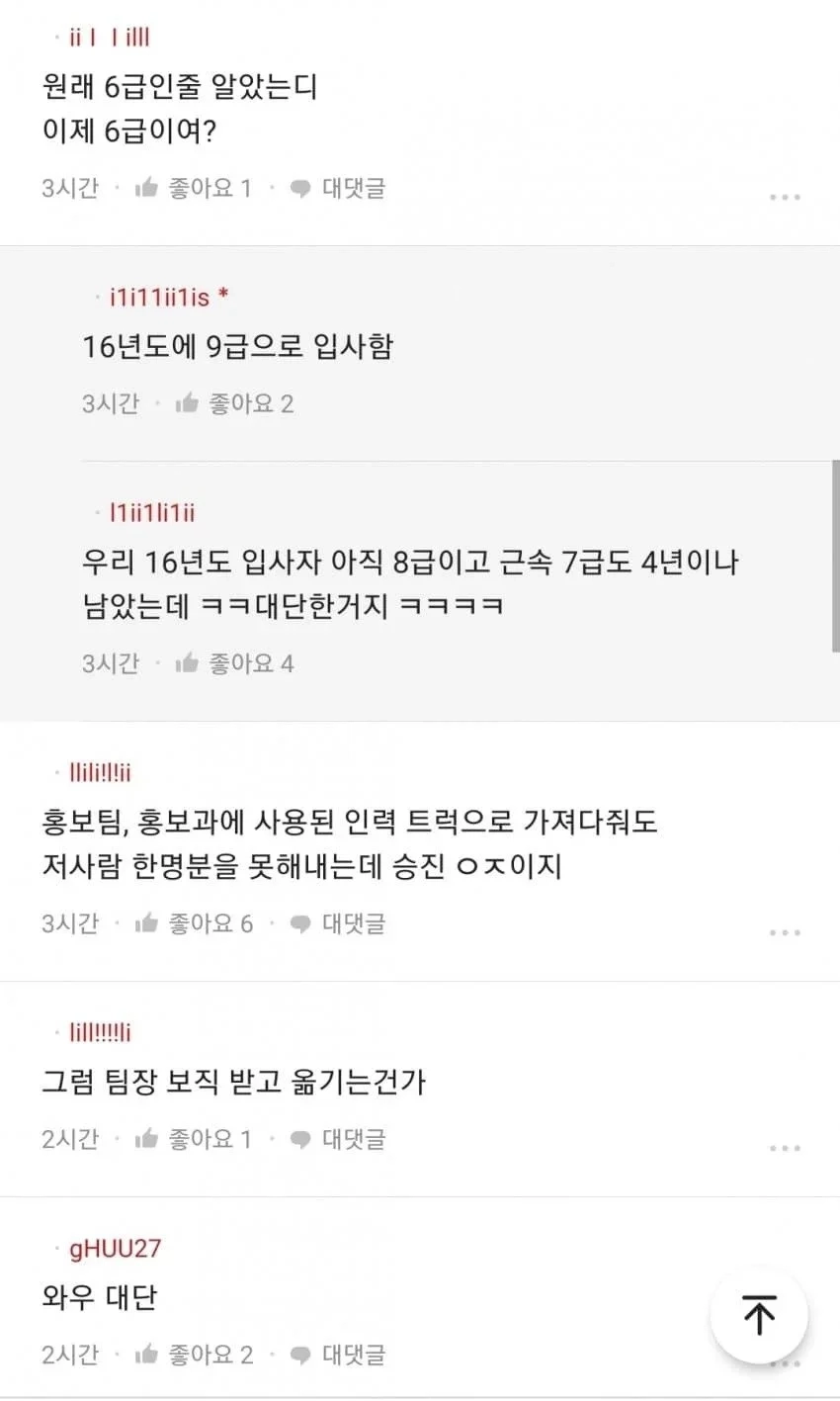
Task: Tap the three-dot options icon on the first comment
Action: click(784, 198)
